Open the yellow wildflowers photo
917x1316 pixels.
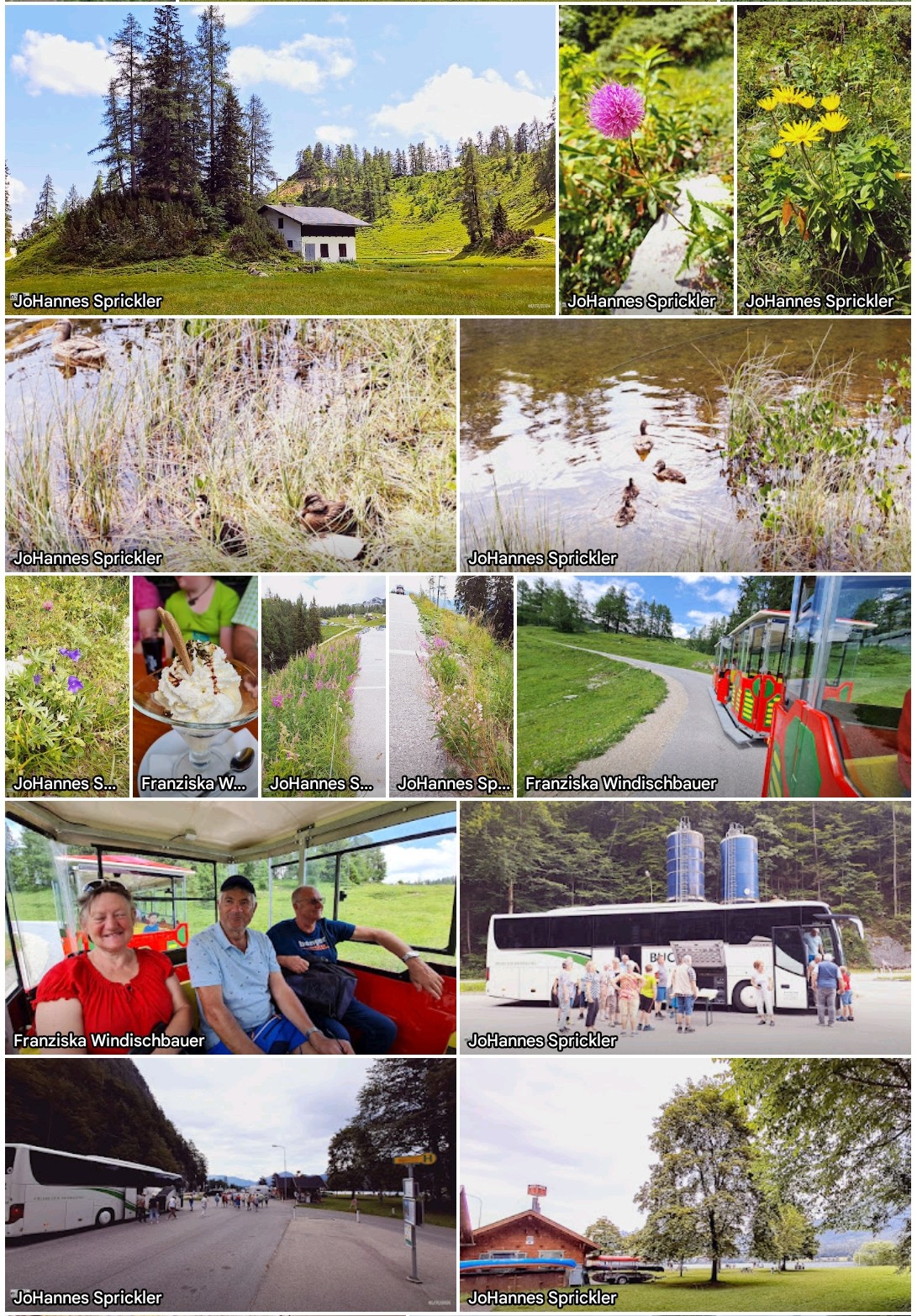824,160
